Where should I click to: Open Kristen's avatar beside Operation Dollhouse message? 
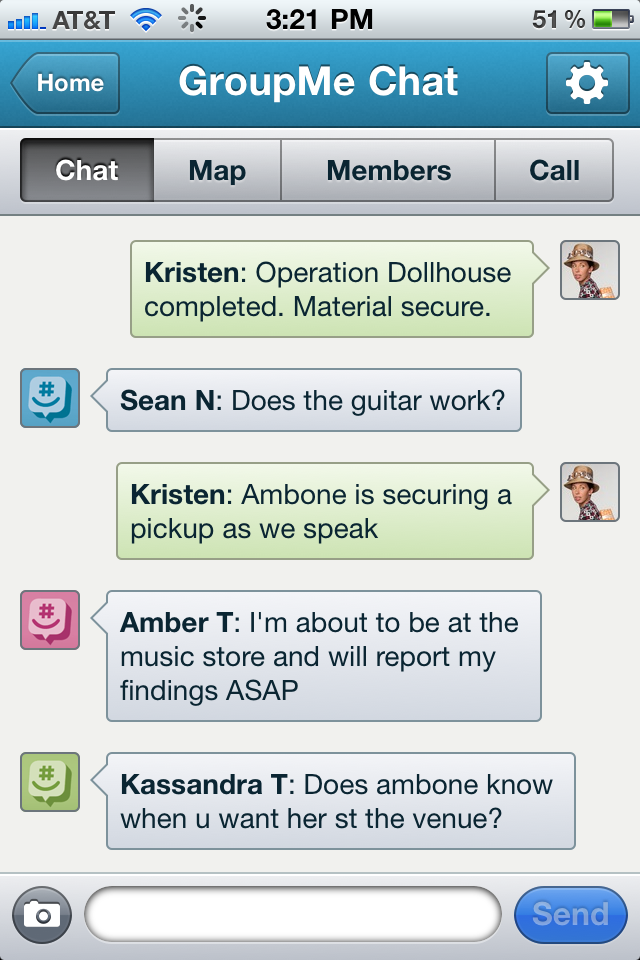589,270
